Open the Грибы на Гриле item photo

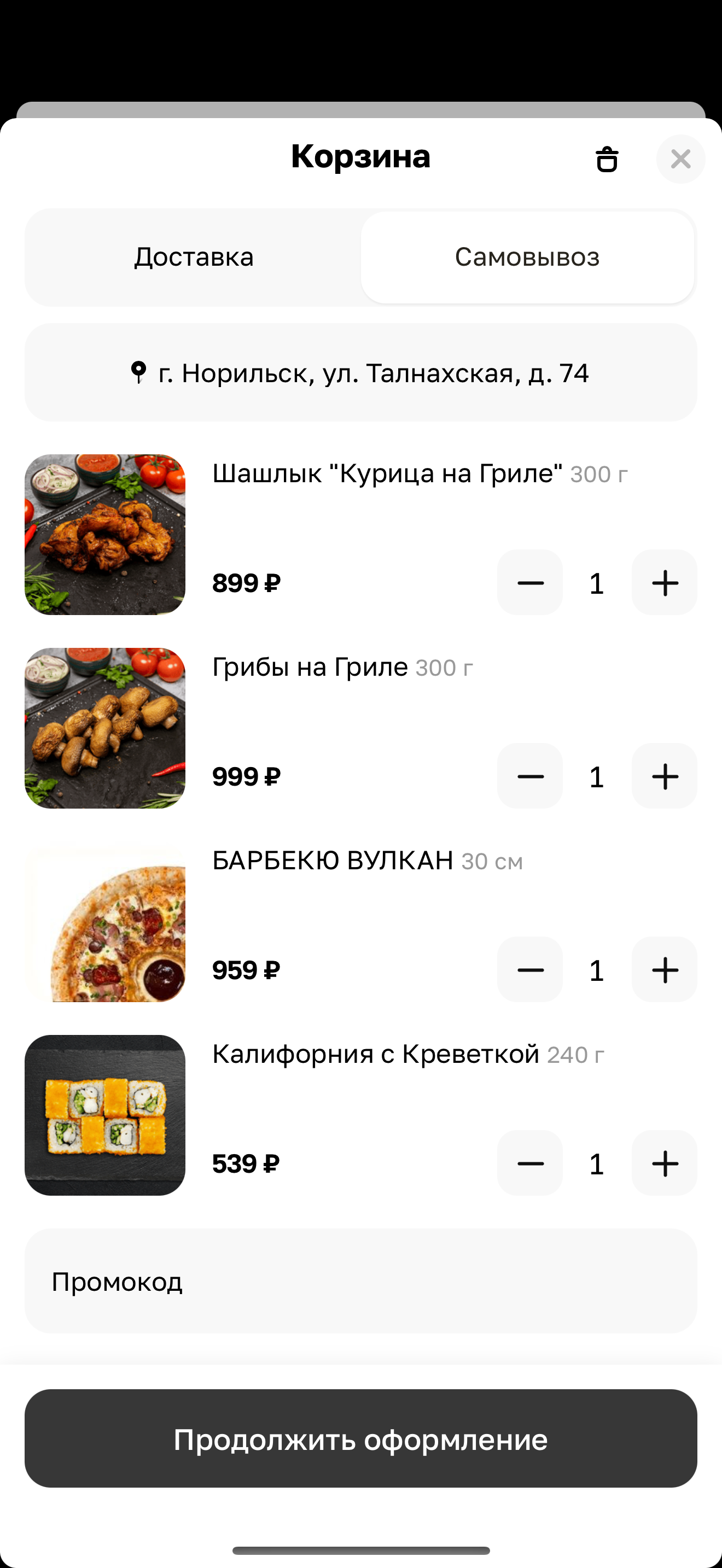coord(104,728)
